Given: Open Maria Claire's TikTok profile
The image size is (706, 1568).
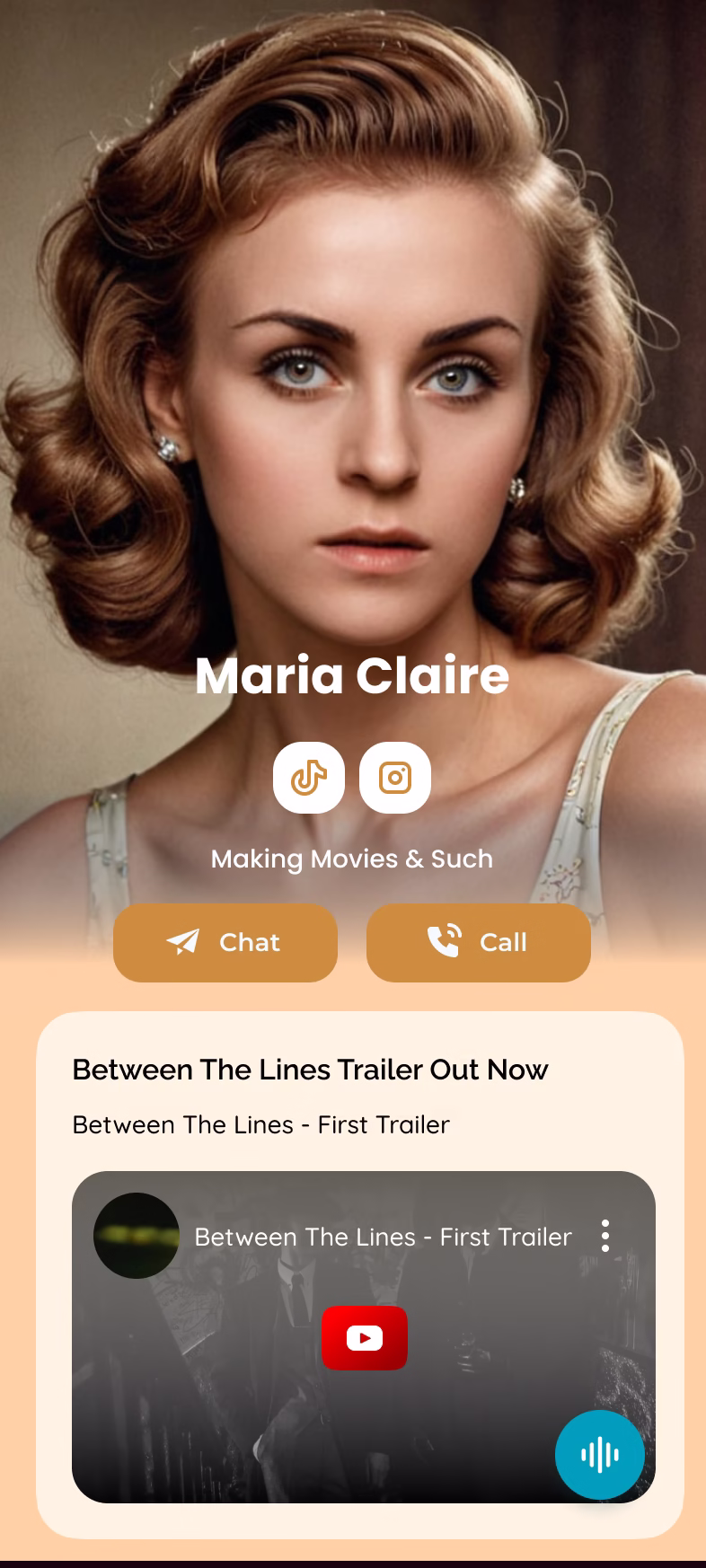Looking at the screenshot, I should [309, 778].
